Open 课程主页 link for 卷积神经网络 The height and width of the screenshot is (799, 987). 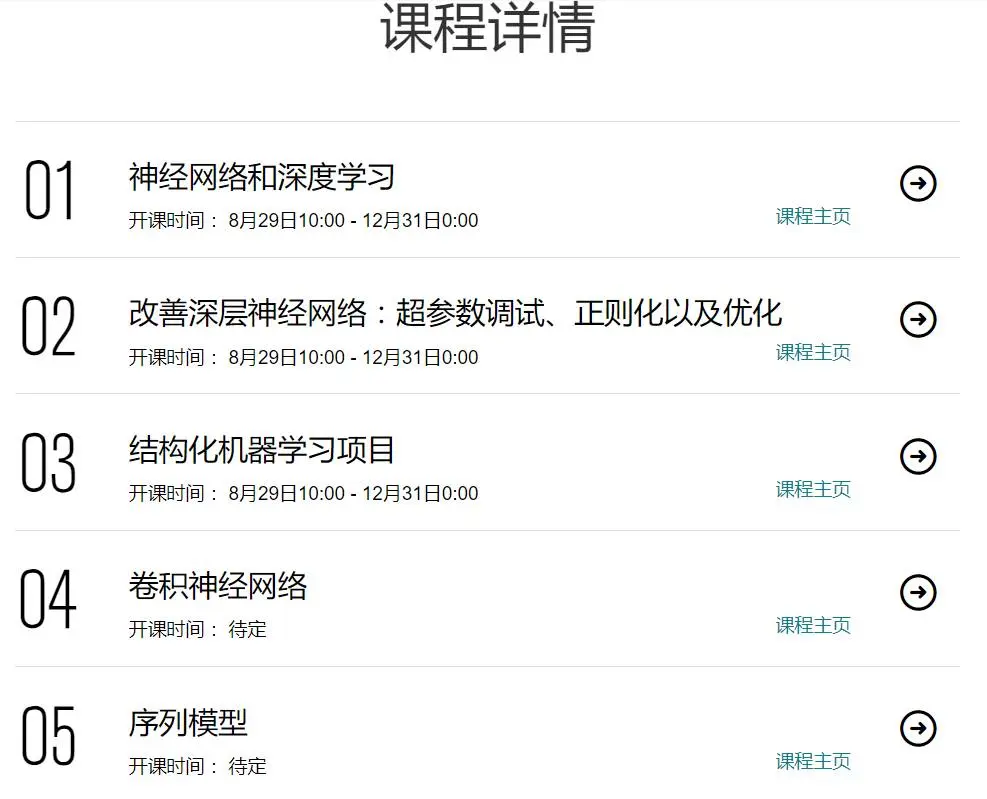(x=813, y=625)
